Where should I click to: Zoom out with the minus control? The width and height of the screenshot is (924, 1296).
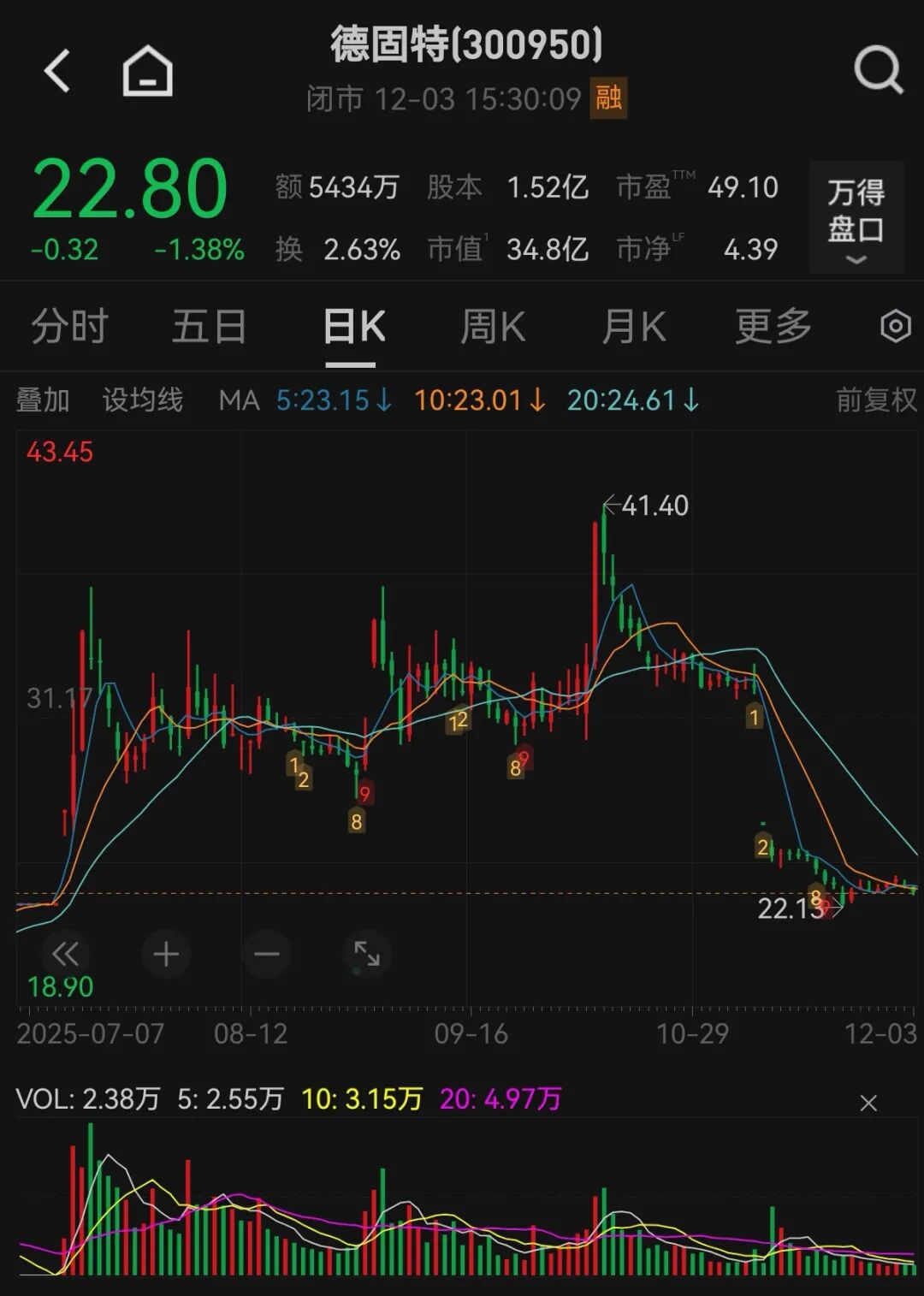[x=266, y=954]
